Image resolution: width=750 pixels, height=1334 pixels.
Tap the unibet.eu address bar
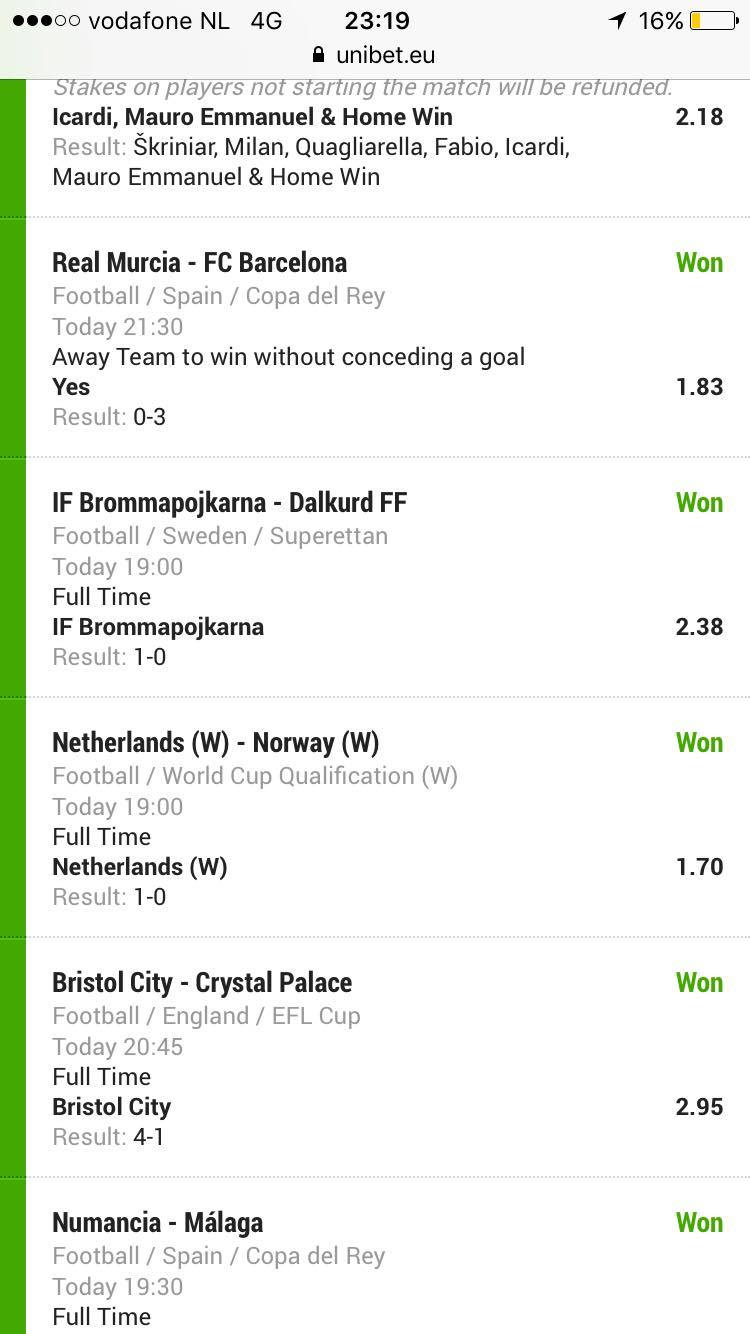click(x=375, y=55)
